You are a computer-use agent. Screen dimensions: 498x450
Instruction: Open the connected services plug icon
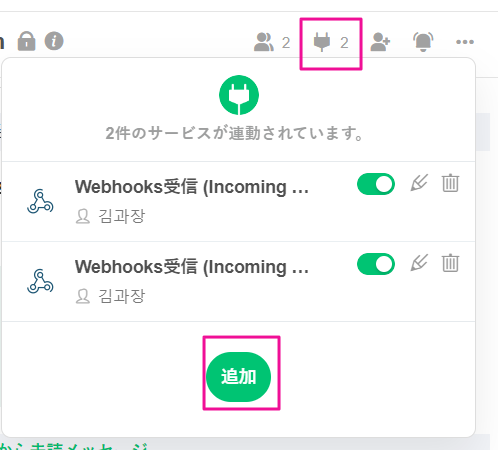pyautogui.click(x=322, y=42)
